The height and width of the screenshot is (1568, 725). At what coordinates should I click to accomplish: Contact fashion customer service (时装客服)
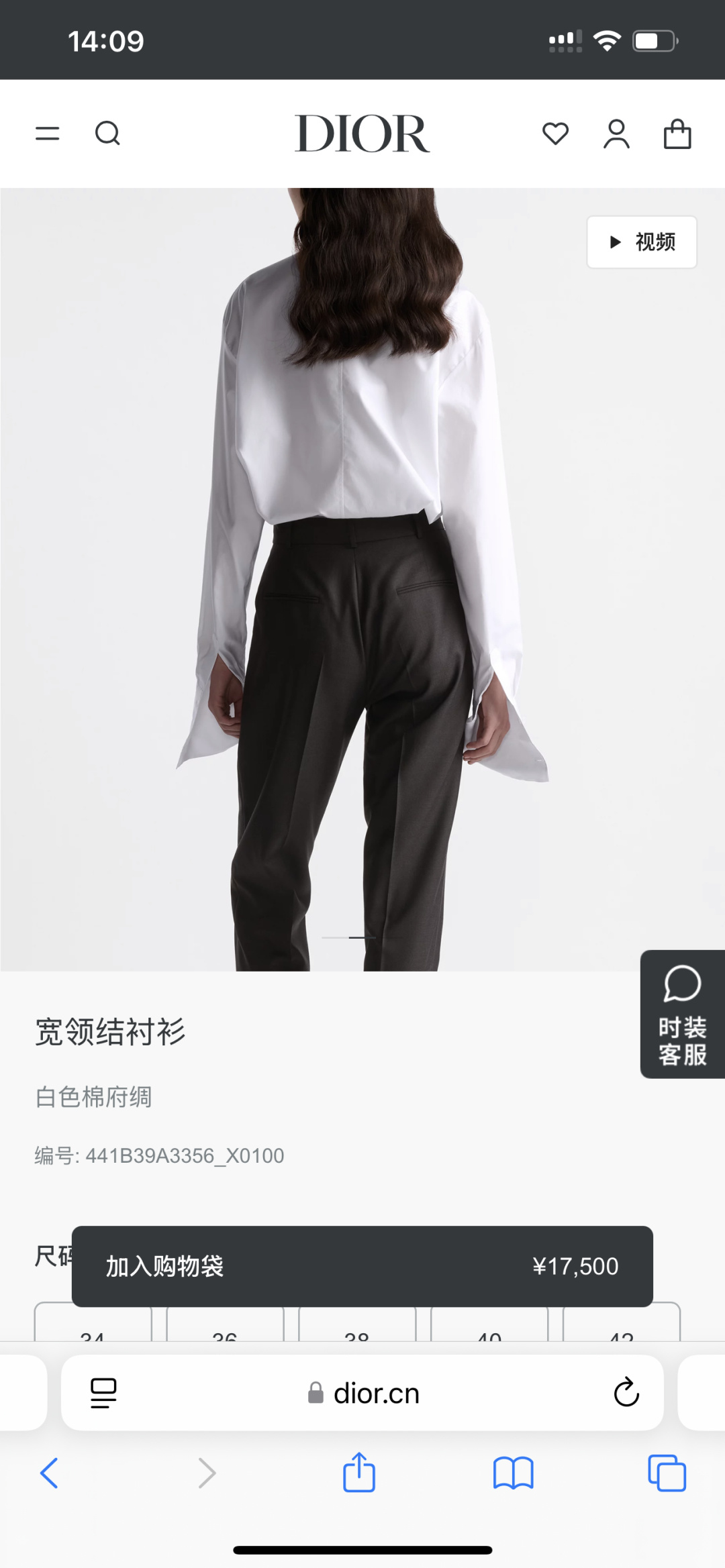point(683,1014)
